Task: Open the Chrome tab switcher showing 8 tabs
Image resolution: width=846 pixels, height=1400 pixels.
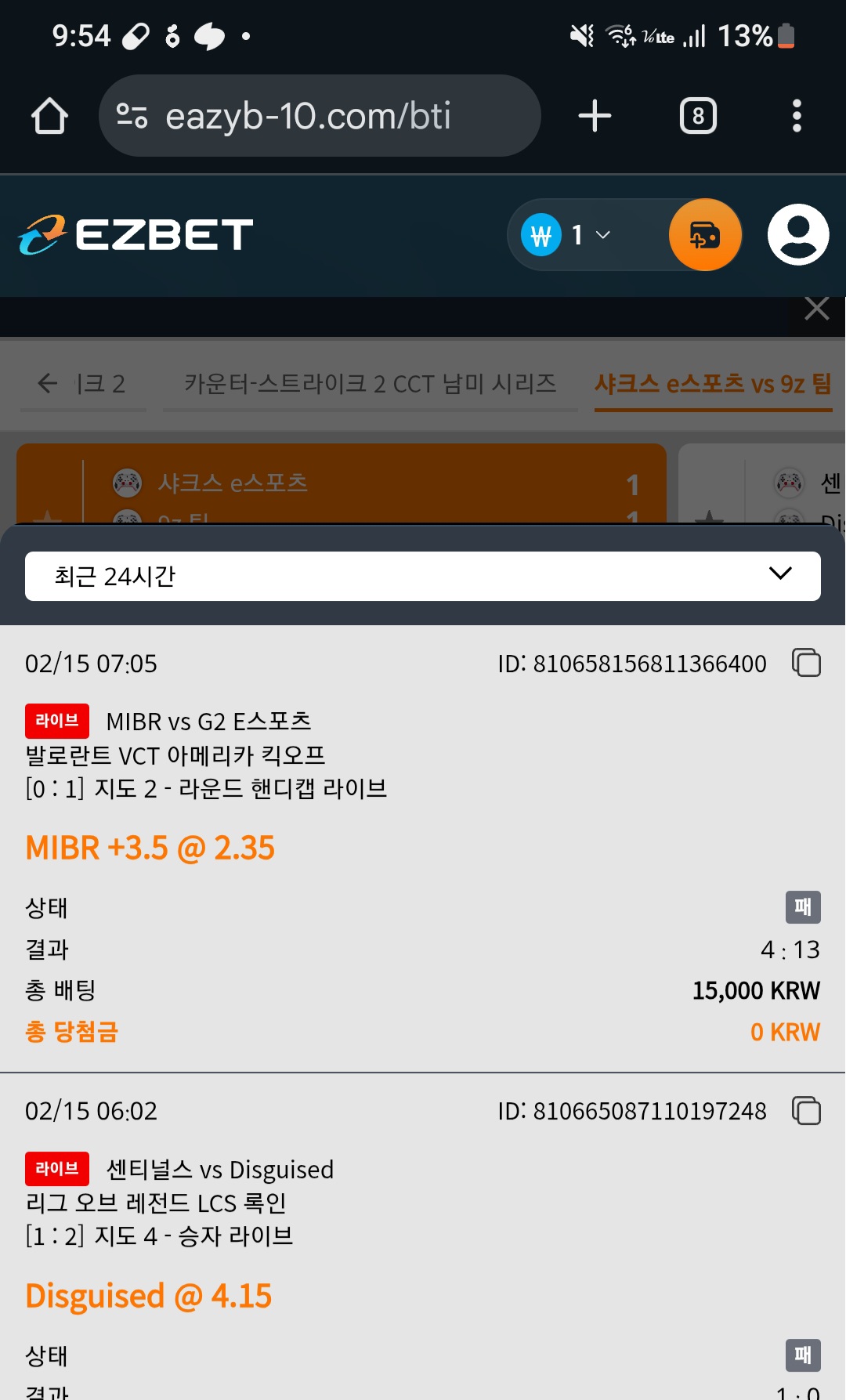Action: click(x=697, y=115)
